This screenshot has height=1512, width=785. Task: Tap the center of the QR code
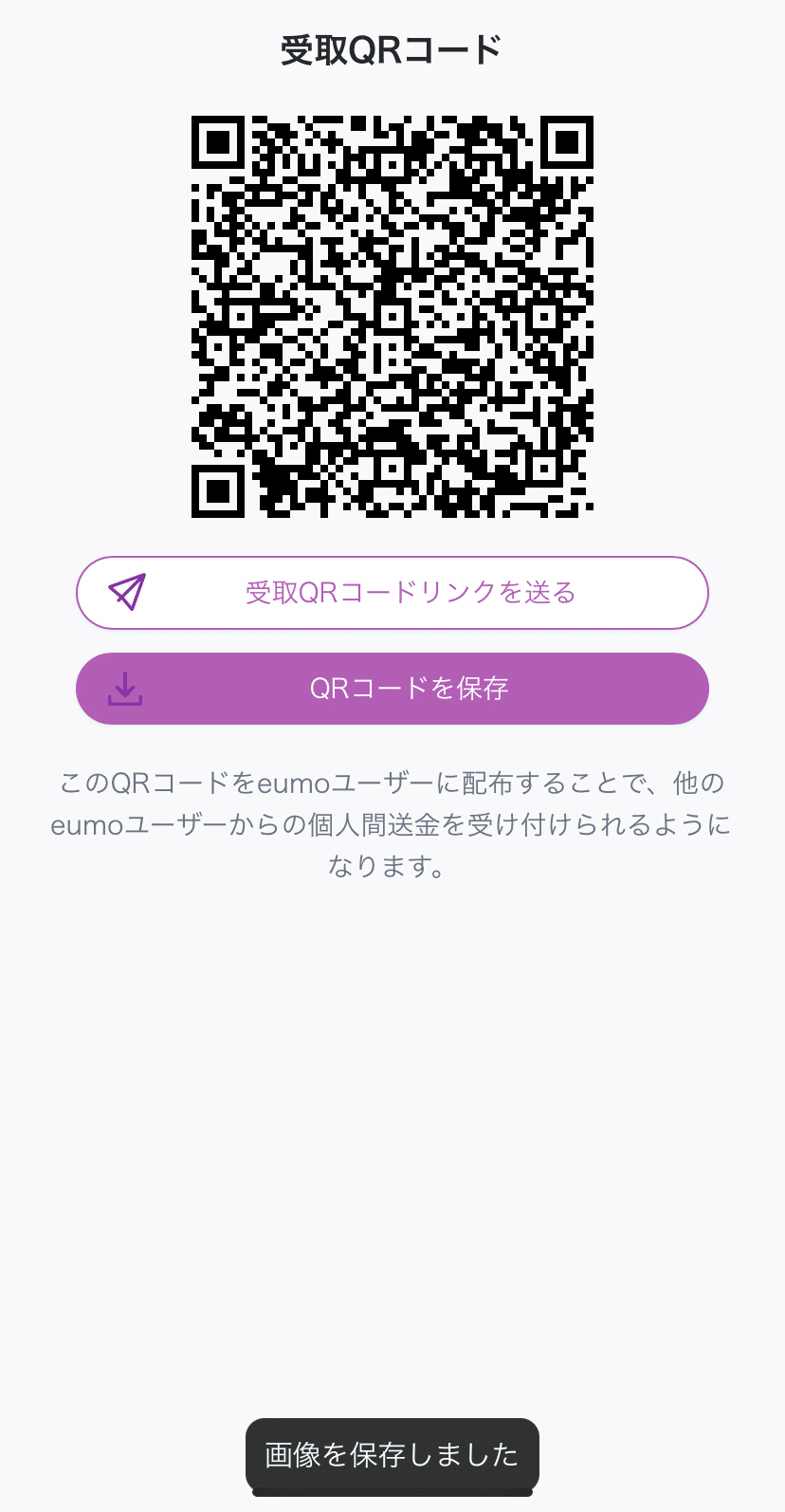click(392, 316)
